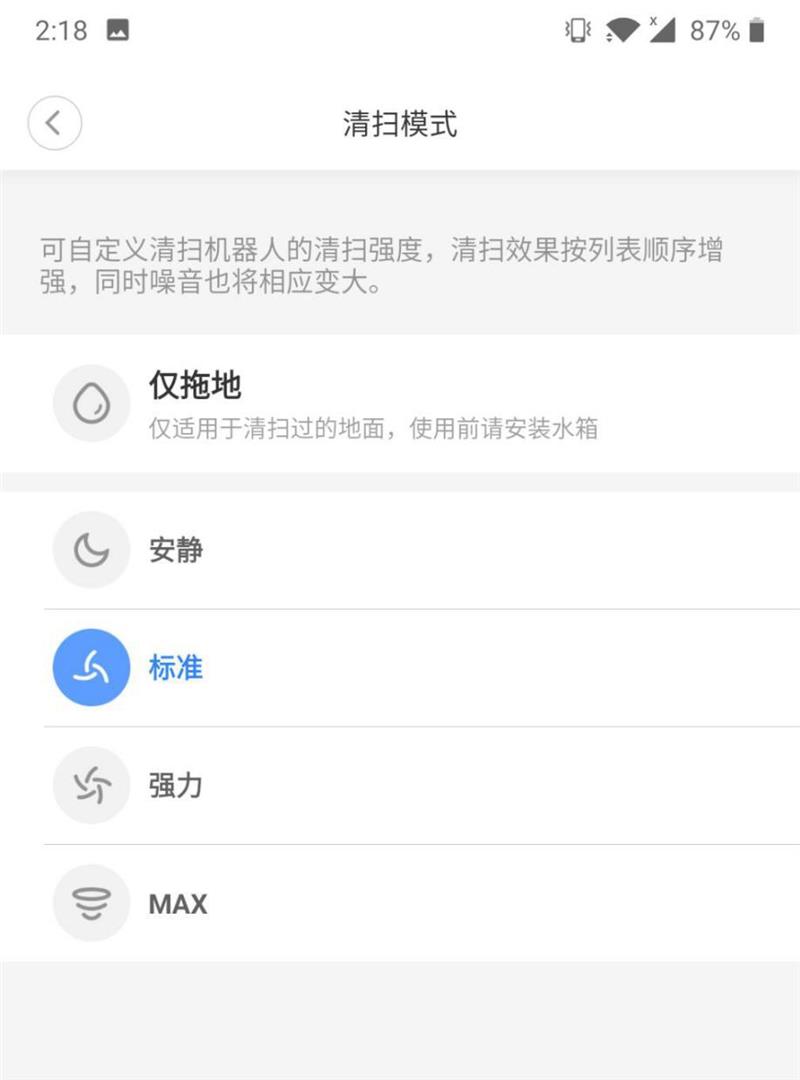This screenshot has width=800, height=1080.
Task: Click the moon icon for quiet mode
Action: pyautogui.click(x=91, y=550)
